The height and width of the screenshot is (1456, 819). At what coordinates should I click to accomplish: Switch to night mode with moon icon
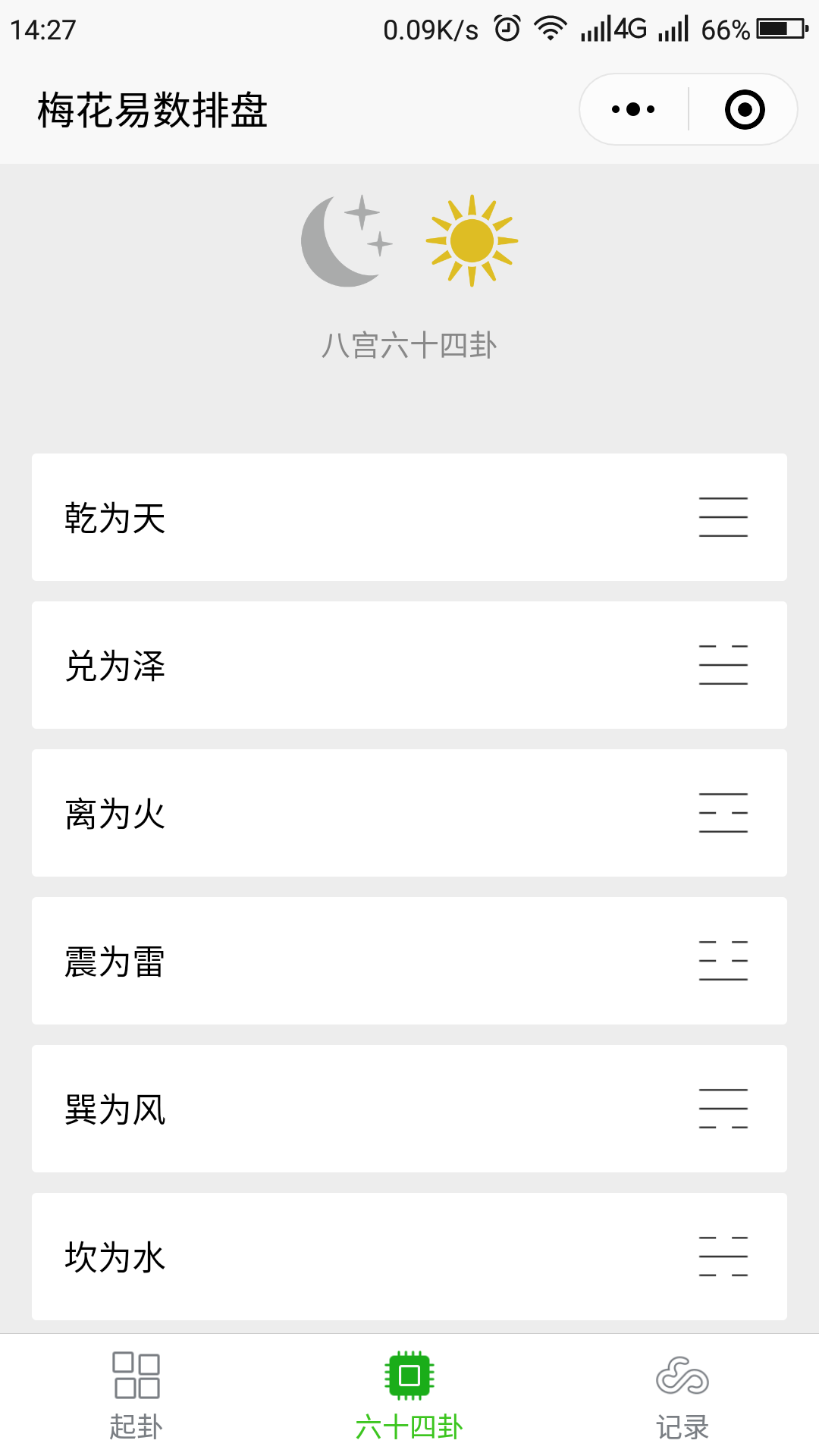click(347, 240)
